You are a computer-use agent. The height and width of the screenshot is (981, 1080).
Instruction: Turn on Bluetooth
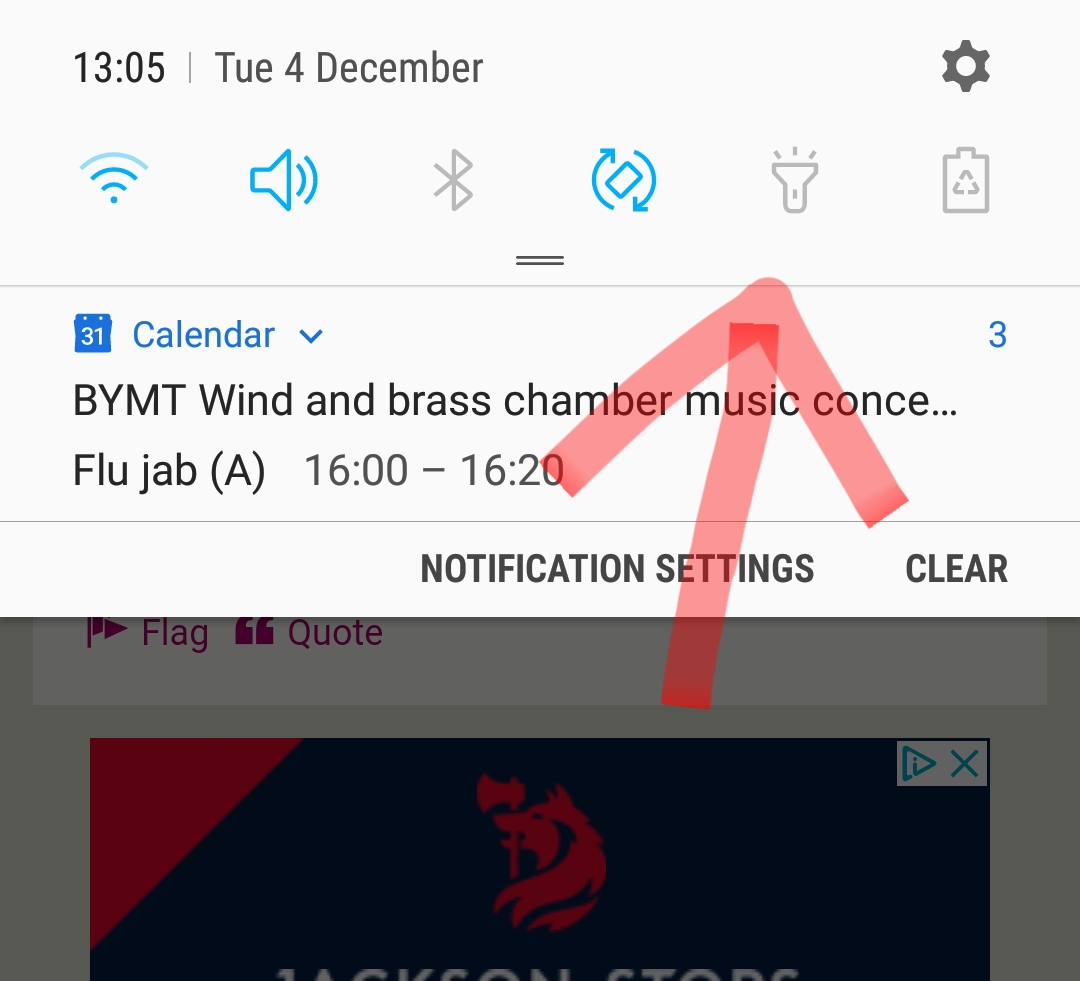(x=453, y=181)
